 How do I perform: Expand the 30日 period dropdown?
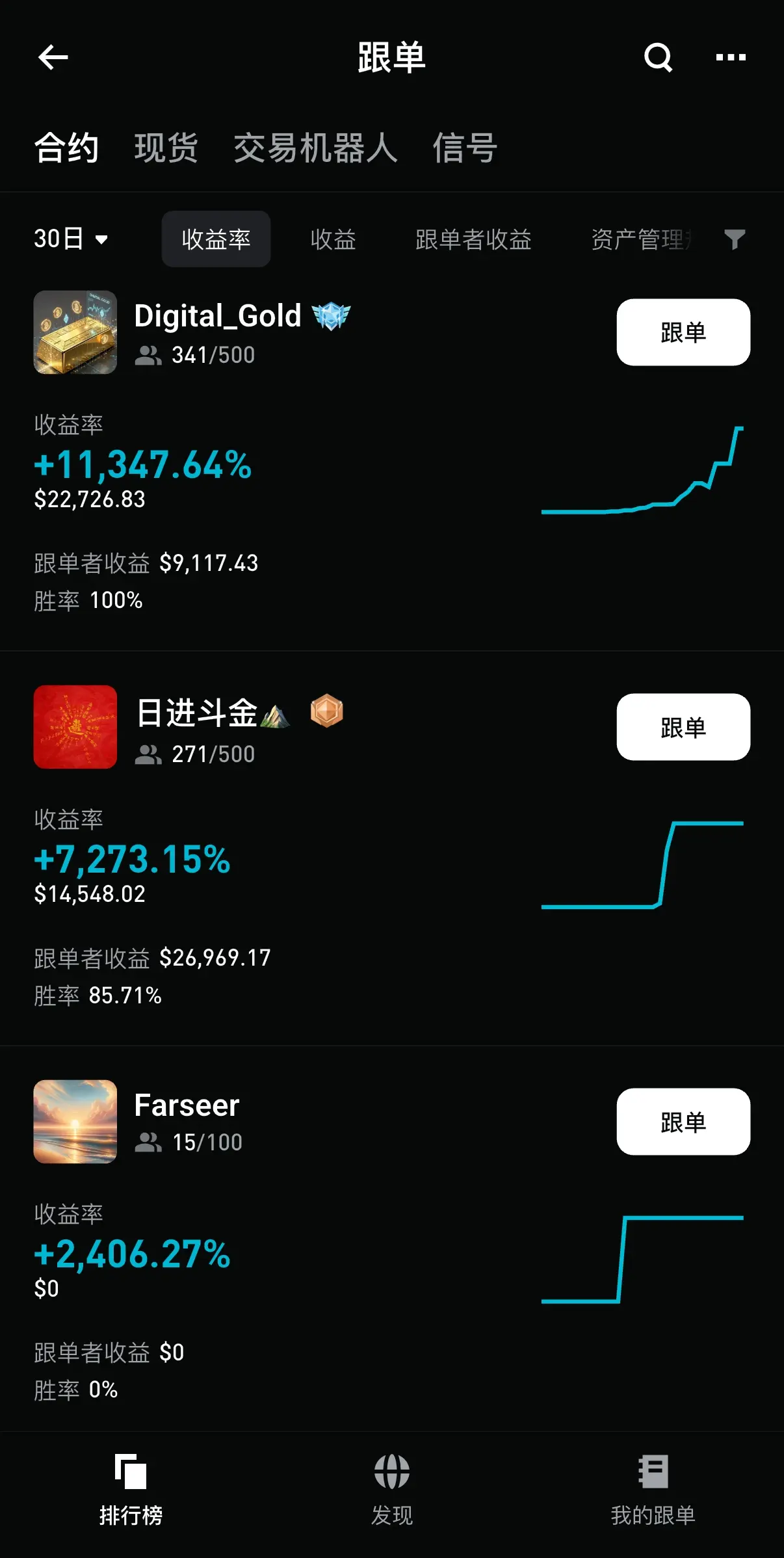point(70,239)
